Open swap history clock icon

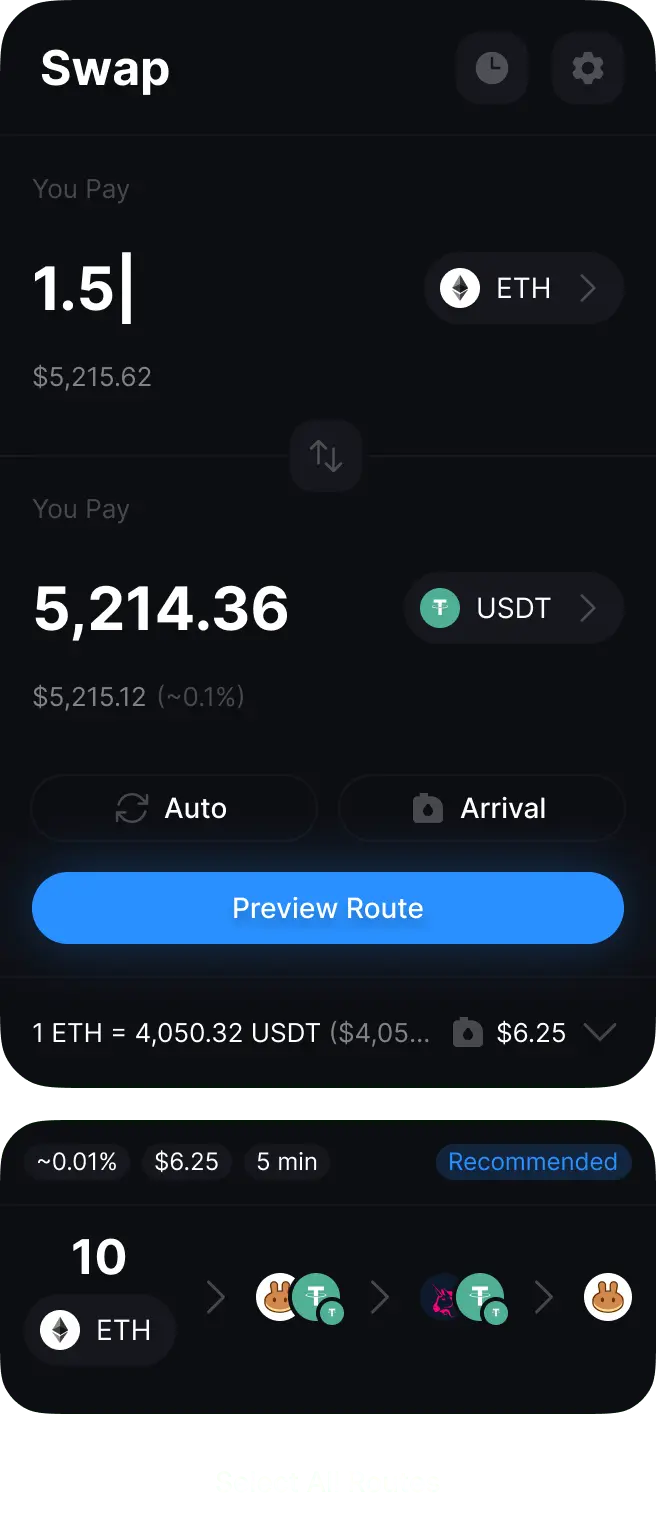491,68
